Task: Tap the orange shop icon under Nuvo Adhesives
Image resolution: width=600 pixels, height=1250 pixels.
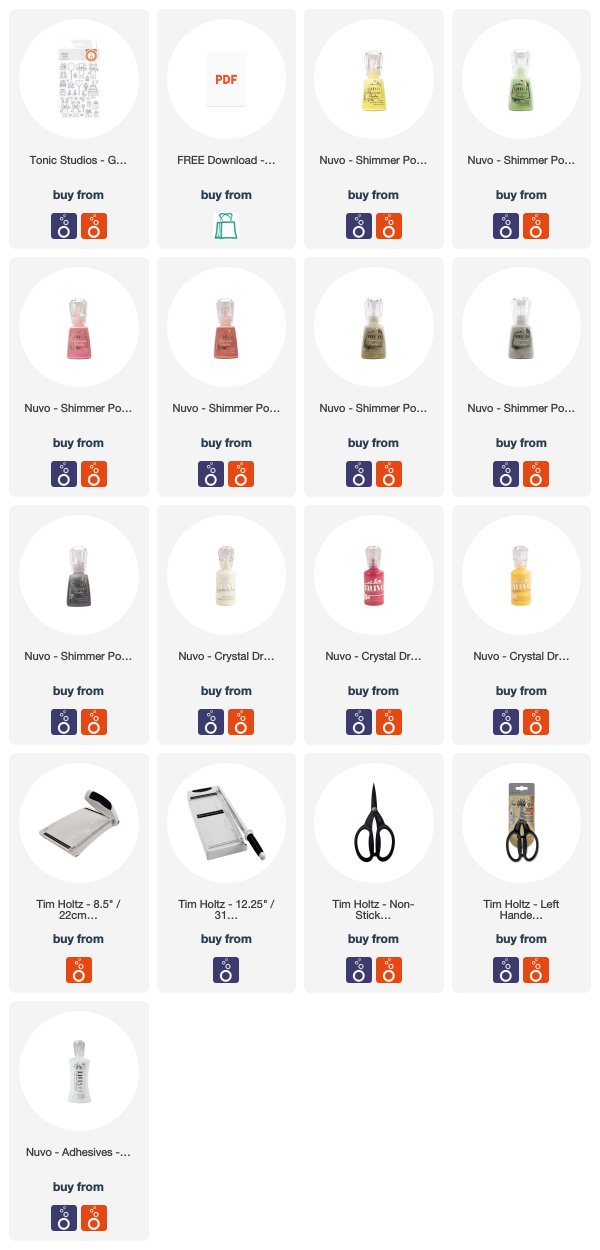Action: pyautogui.click(x=93, y=1218)
